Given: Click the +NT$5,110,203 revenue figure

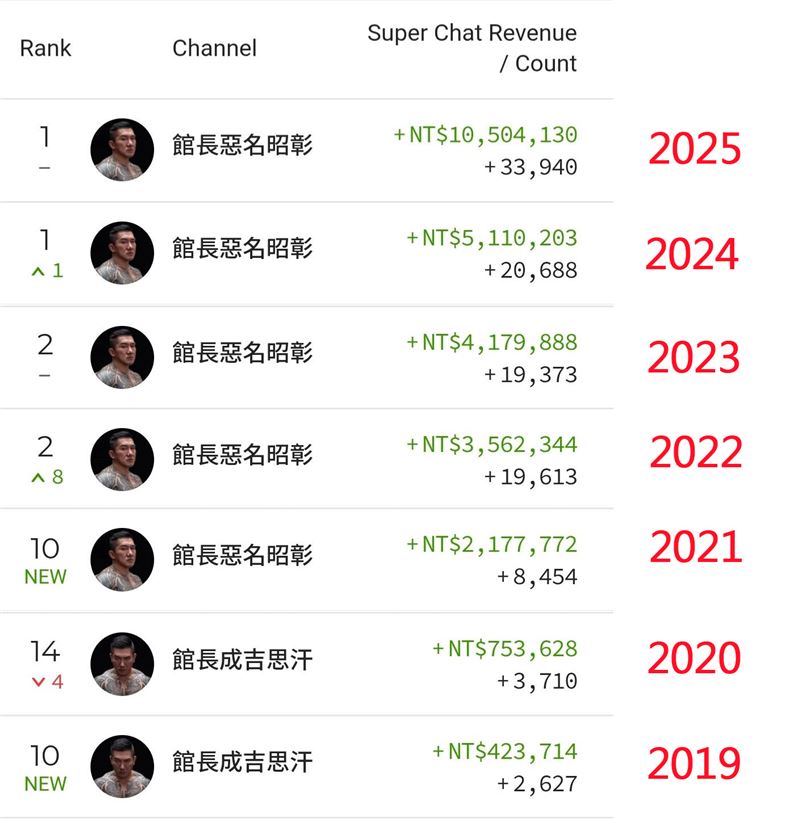Looking at the screenshot, I should click(x=495, y=237).
